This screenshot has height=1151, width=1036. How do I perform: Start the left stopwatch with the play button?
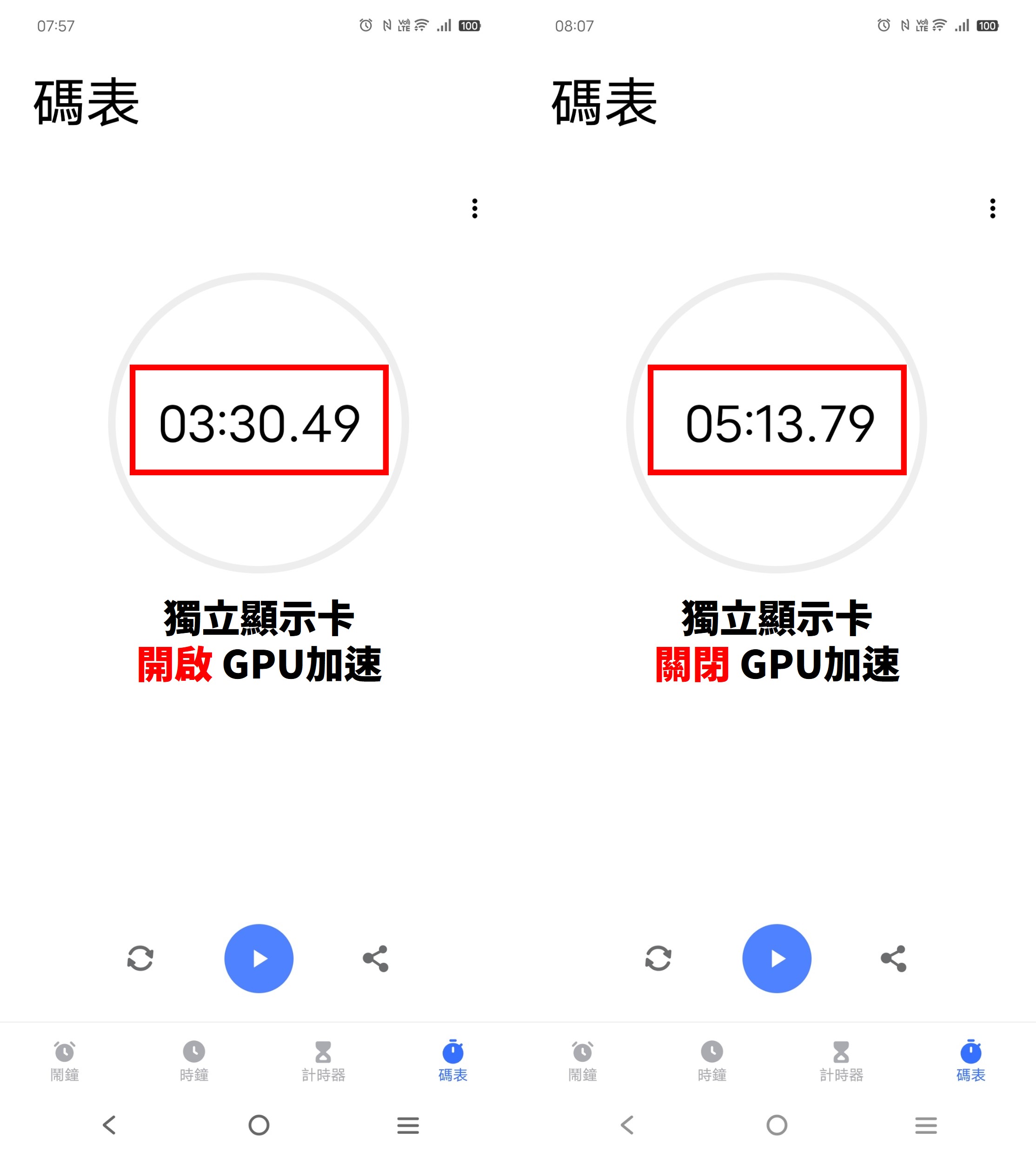point(259,958)
